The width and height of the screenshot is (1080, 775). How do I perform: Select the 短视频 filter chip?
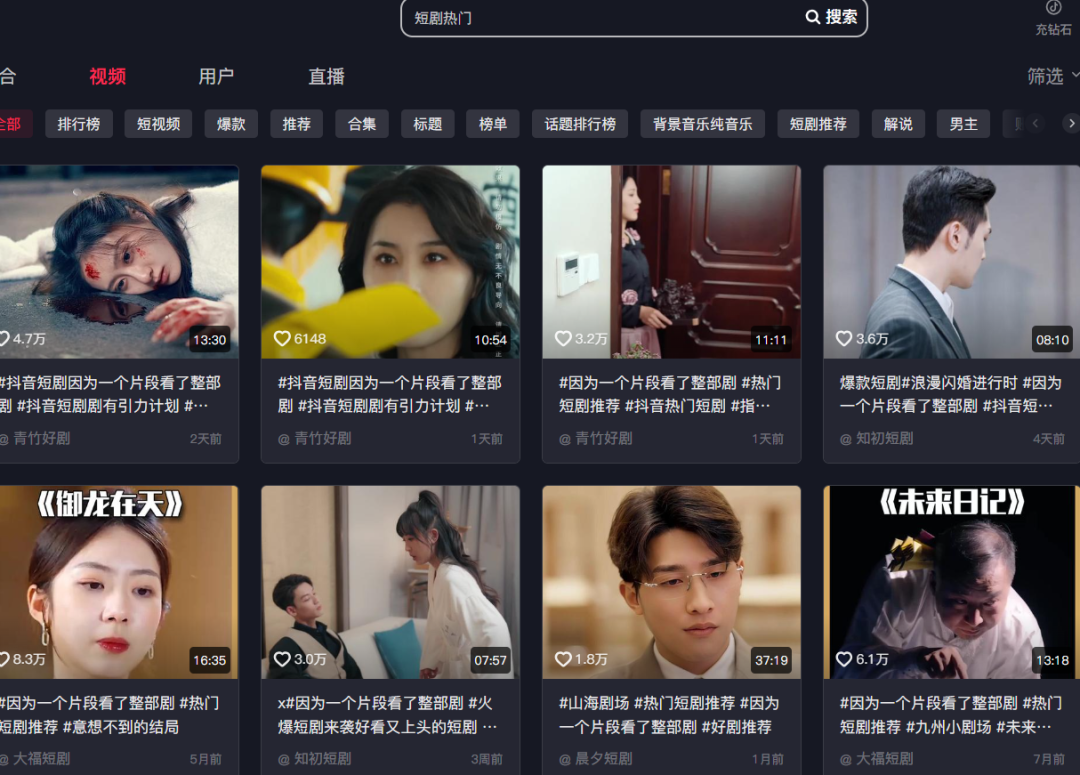coord(159,124)
